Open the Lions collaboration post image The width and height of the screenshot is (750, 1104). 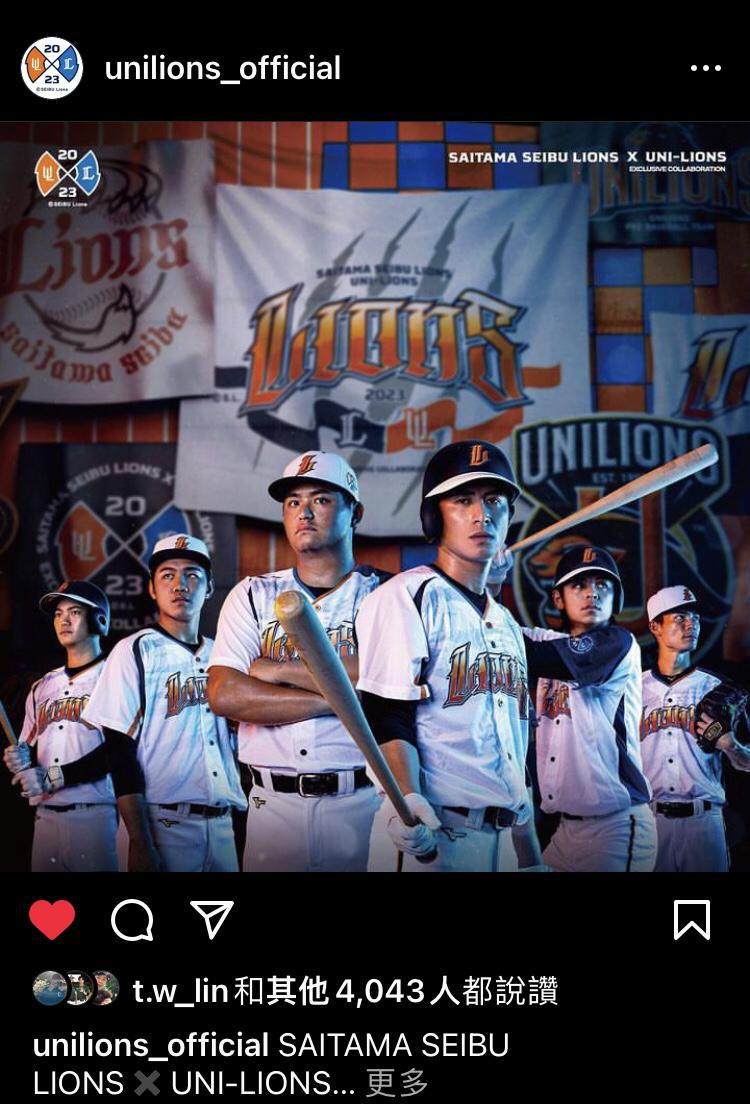pyautogui.click(x=375, y=495)
